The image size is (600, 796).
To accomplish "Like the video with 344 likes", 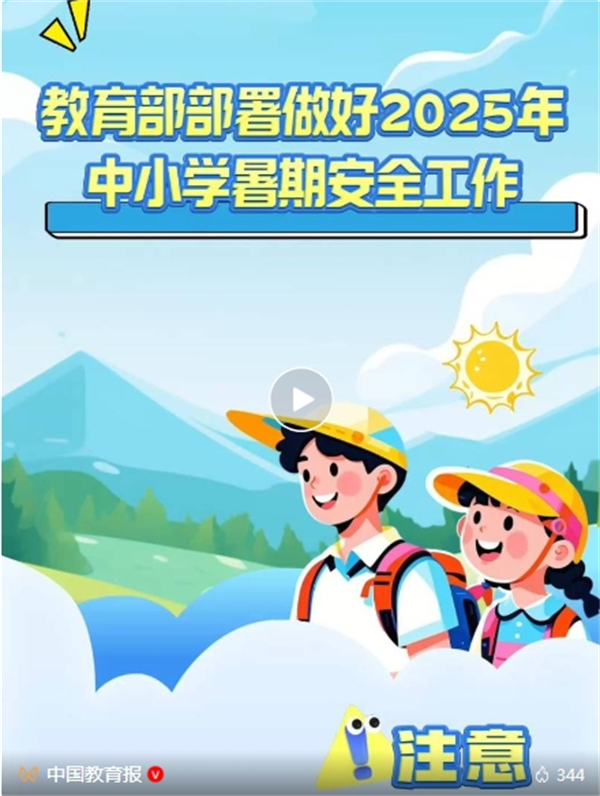I will pos(543,775).
